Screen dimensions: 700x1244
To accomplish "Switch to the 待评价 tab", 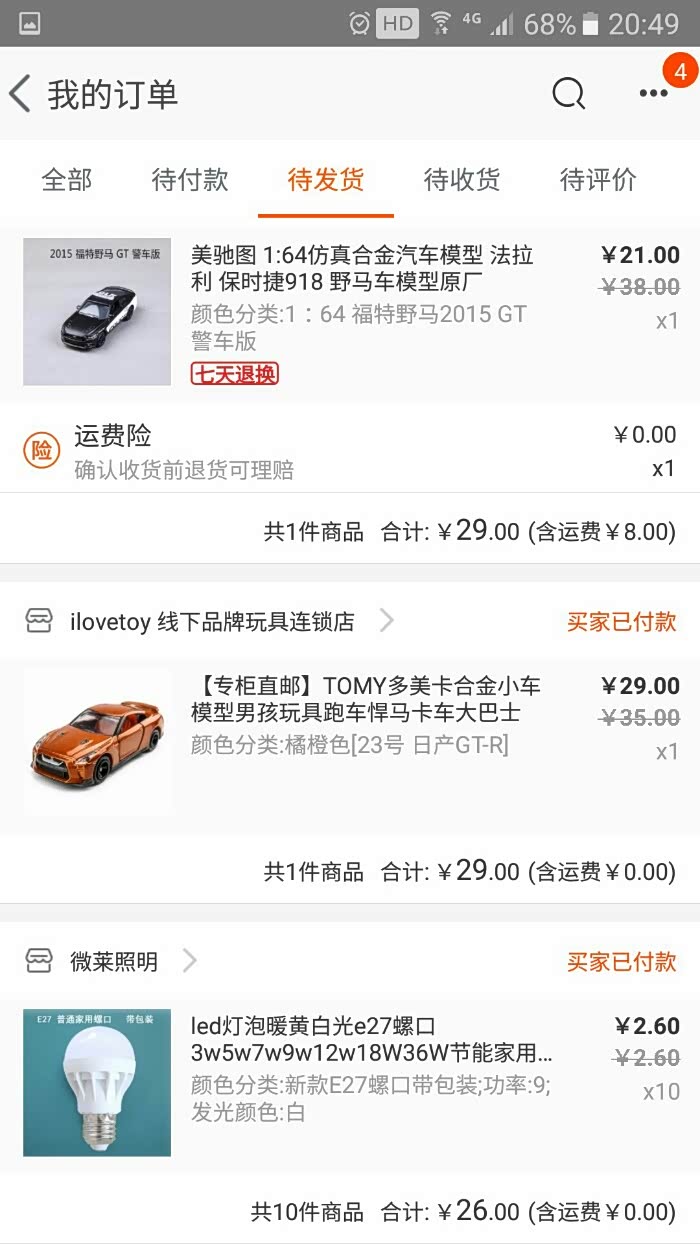I will tap(597, 180).
